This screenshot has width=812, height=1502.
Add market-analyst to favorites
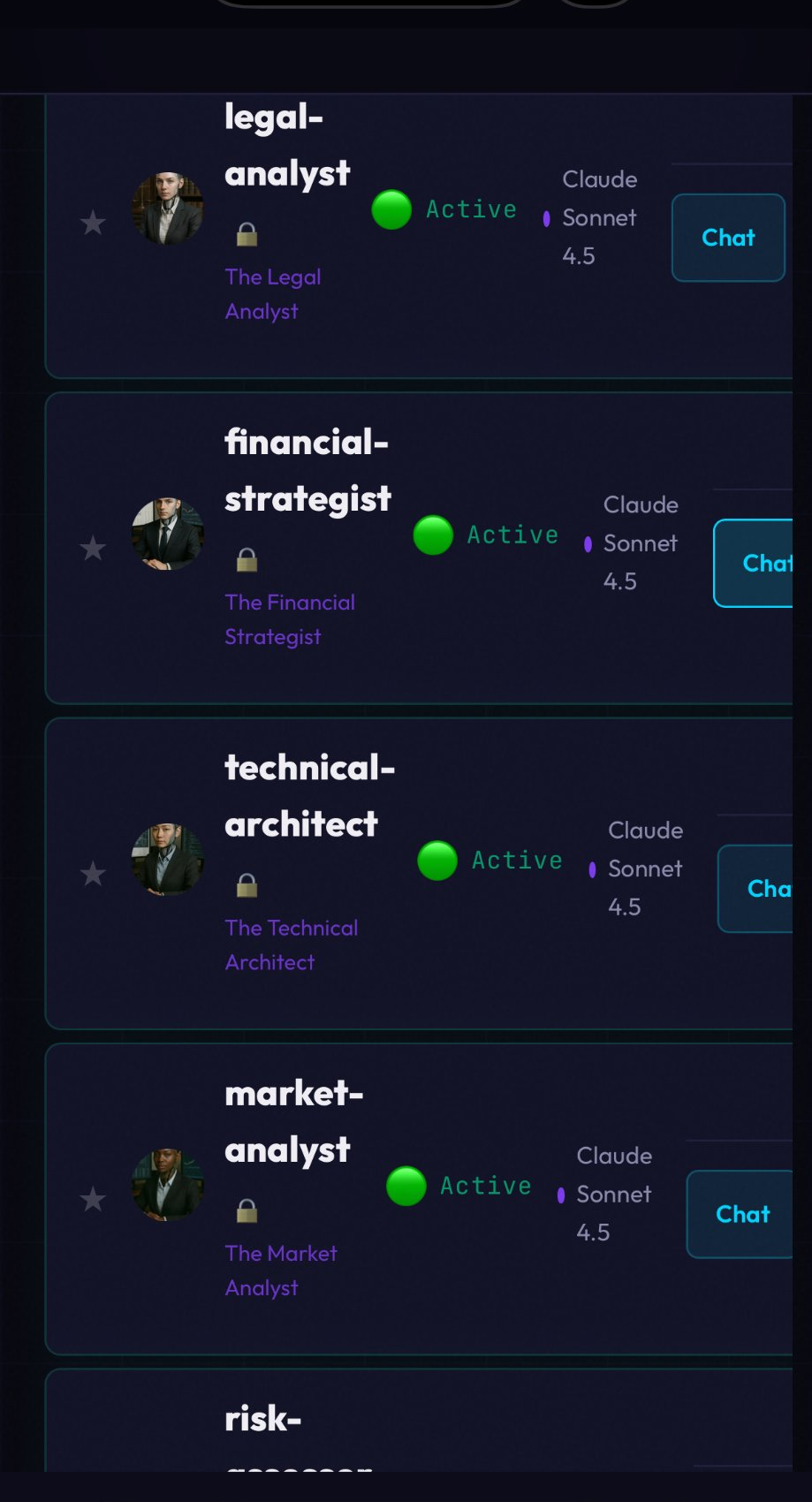tap(93, 1200)
